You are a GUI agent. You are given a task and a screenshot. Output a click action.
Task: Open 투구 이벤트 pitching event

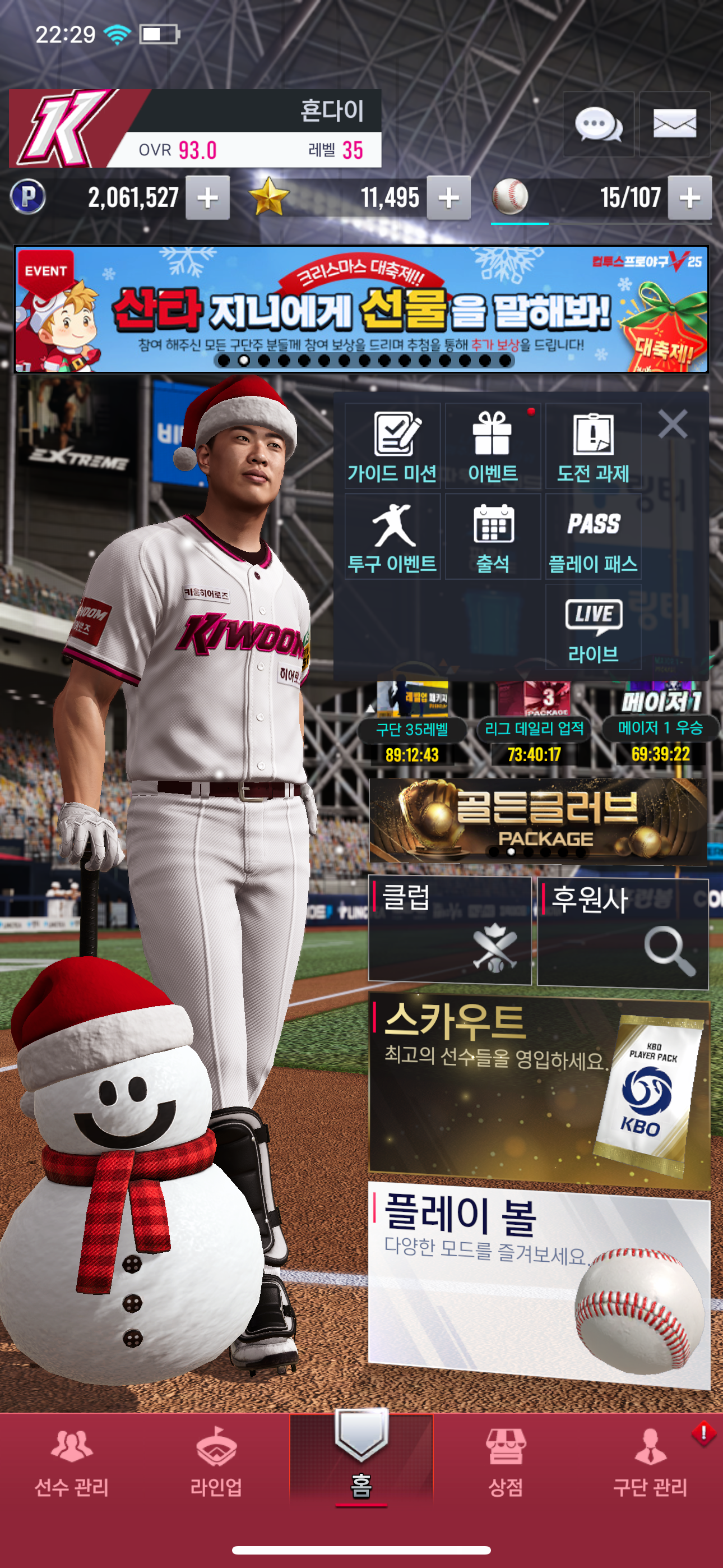pos(392,537)
